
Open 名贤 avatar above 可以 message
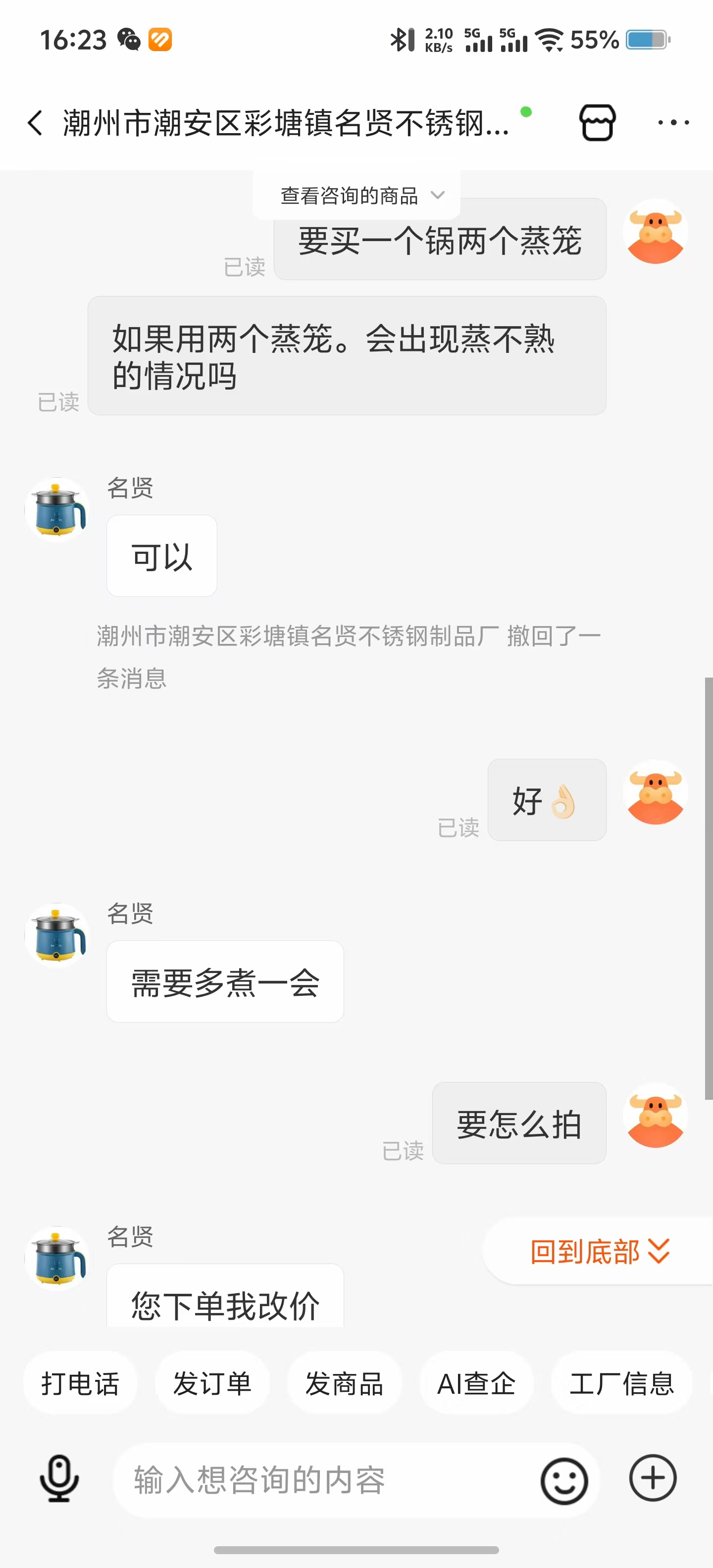click(57, 510)
